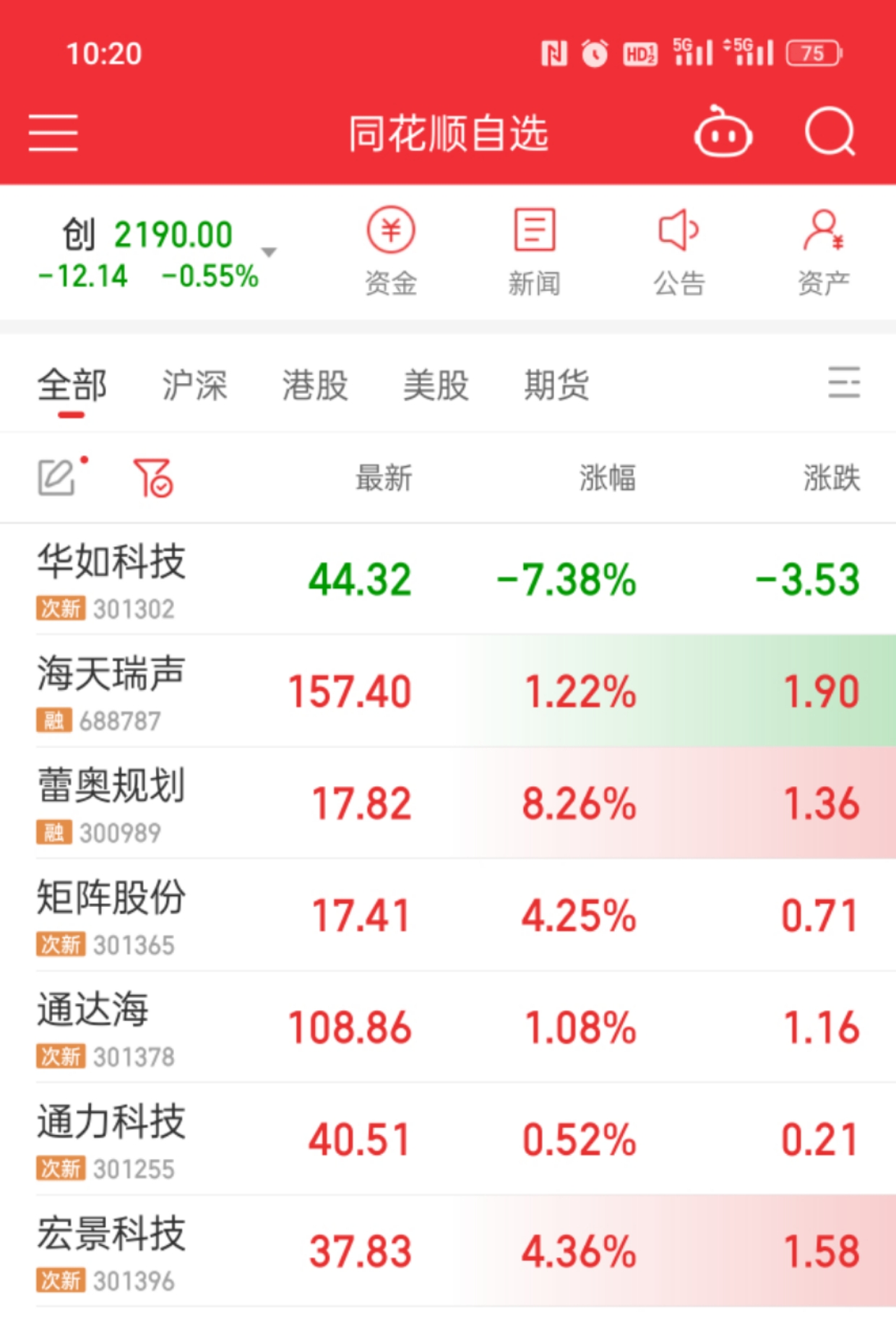Switch to the 美股 tab
Viewport: 896px width, 1318px height.
pos(436,384)
